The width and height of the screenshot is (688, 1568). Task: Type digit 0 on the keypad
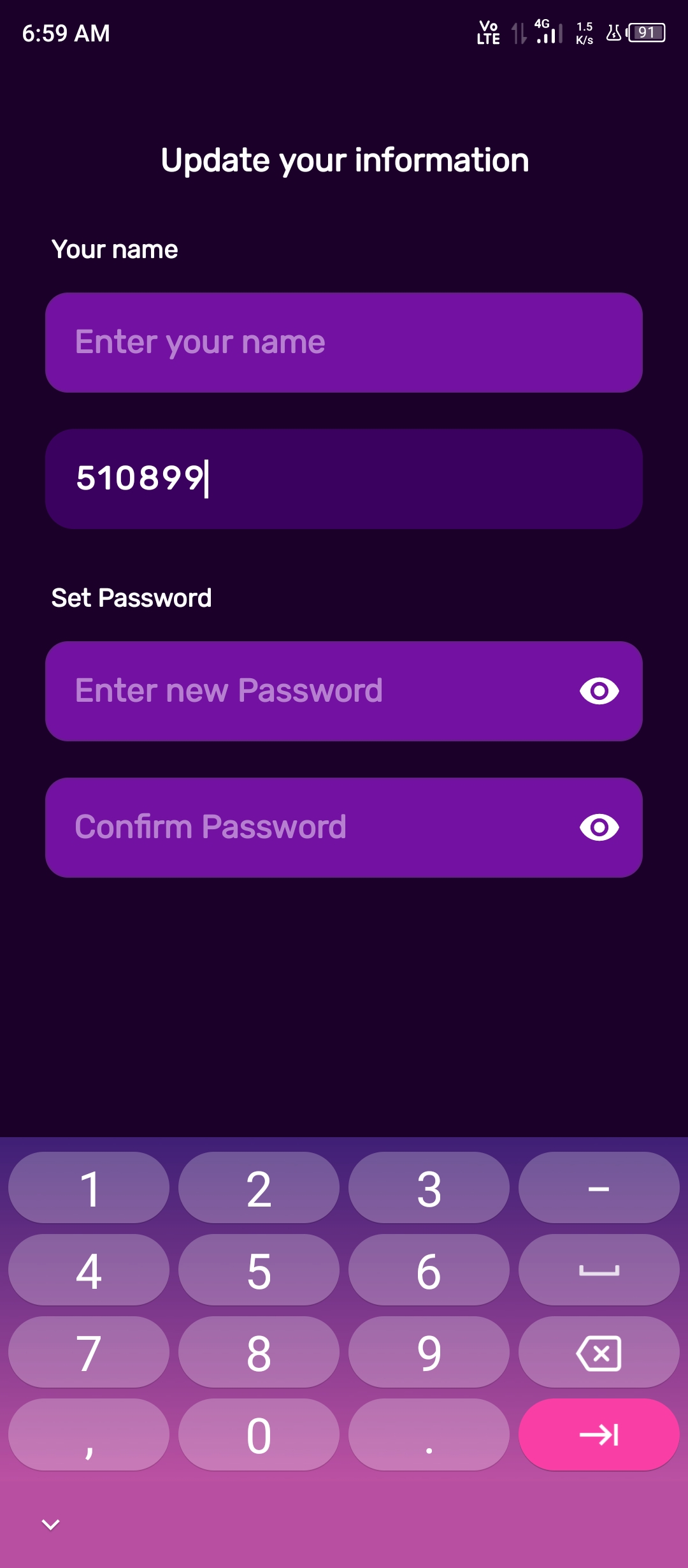pyautogui.click(x=259, y=1435)
